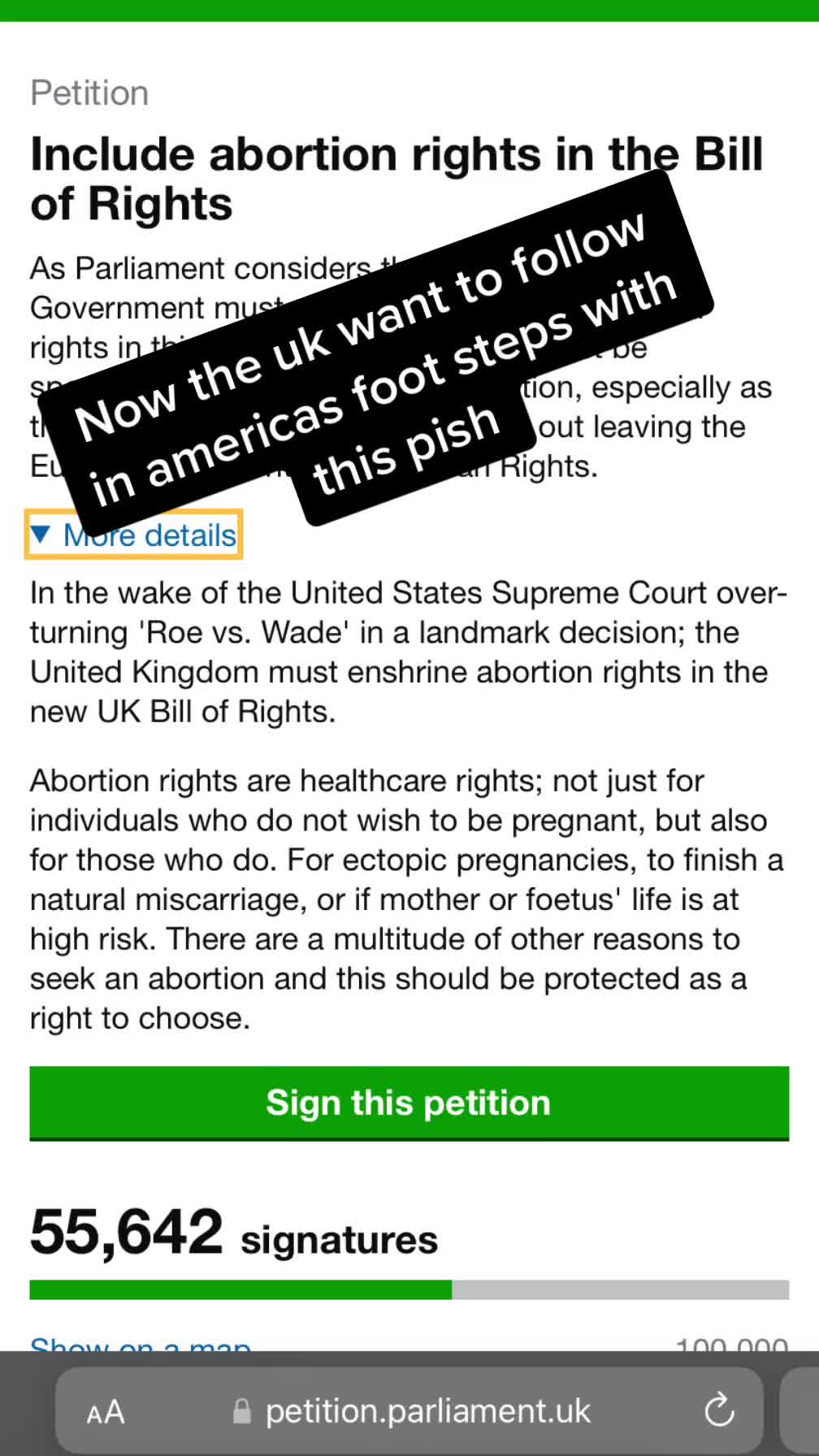This screenshot has width=819, height=1456.
Task: Open the AA page settings menu
Action: 106,1412
